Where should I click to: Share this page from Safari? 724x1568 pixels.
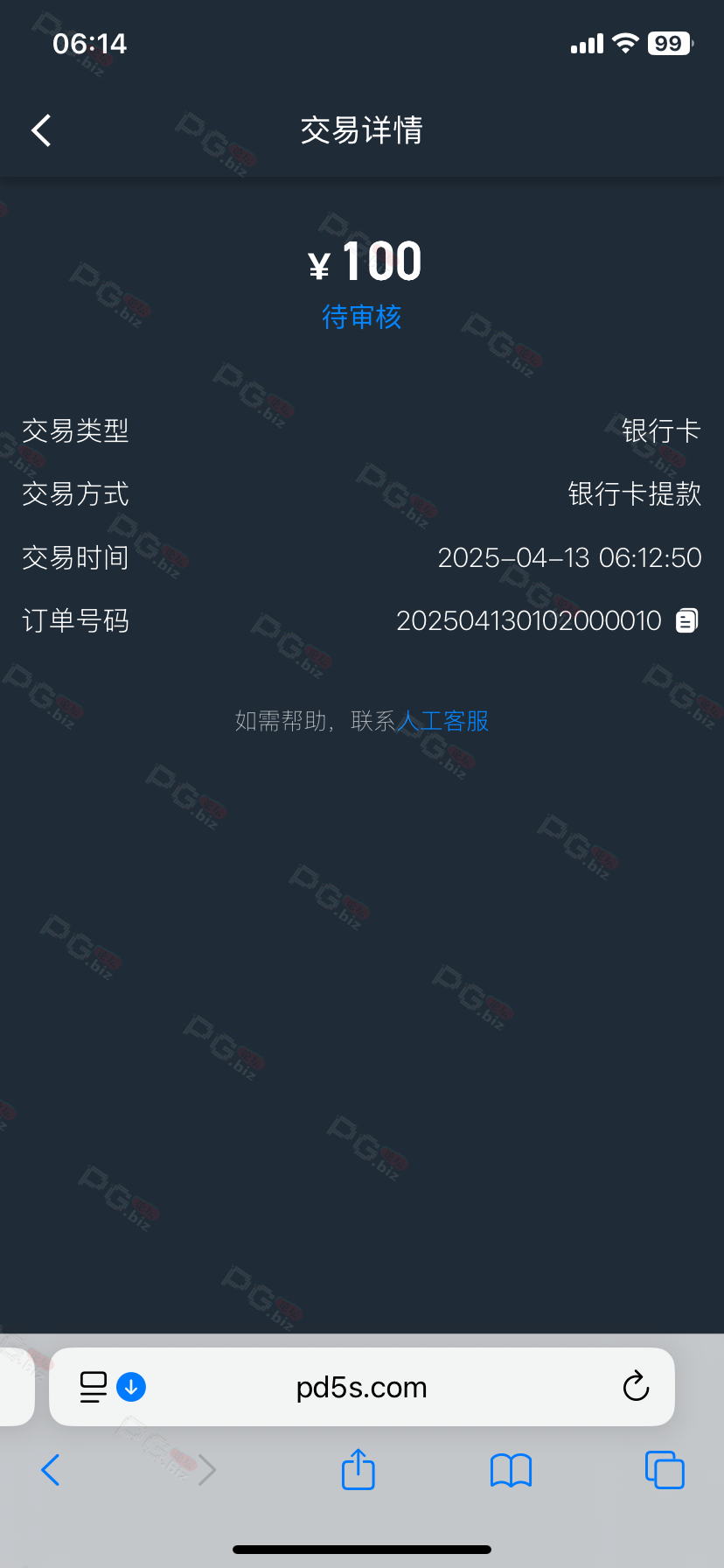pos(359,1469)
